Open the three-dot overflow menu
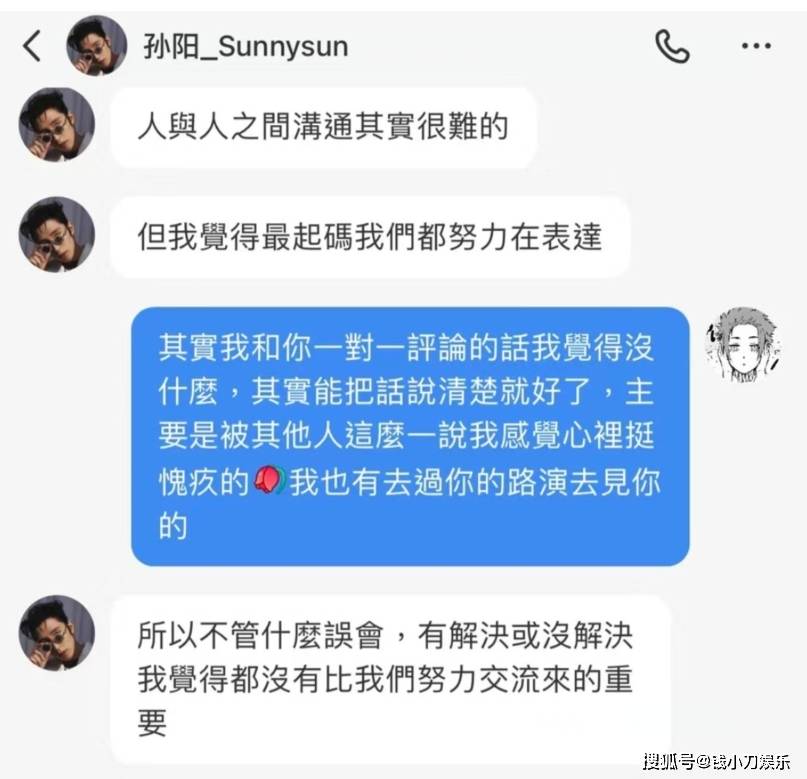The width and height of the screenshot is (807, 779). click(755, 45)
